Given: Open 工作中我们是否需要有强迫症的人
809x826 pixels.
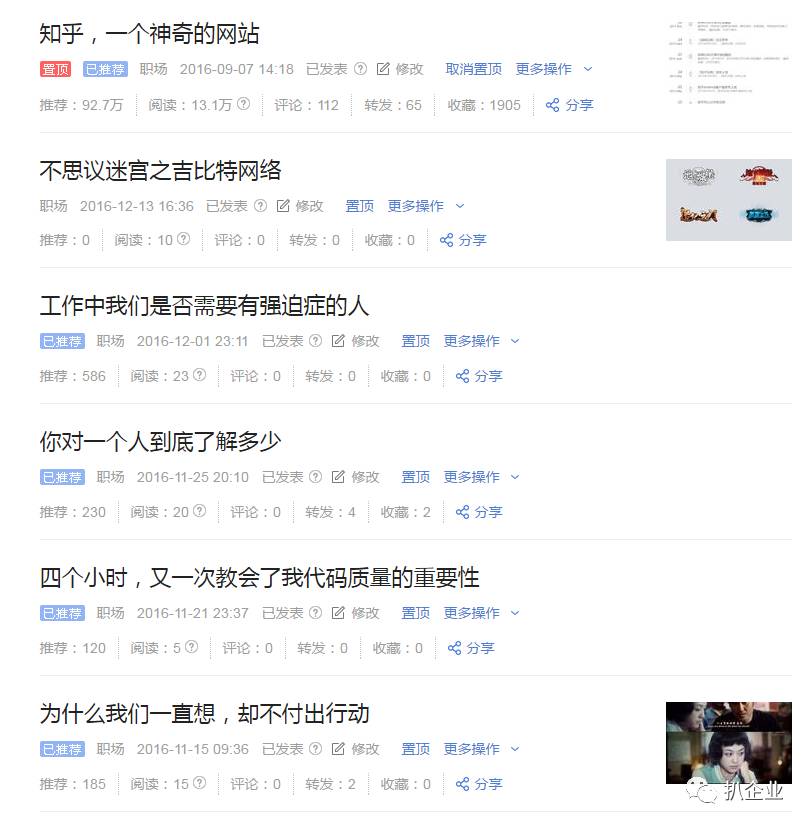Looking at the screenshot, I should pos(204,306).
